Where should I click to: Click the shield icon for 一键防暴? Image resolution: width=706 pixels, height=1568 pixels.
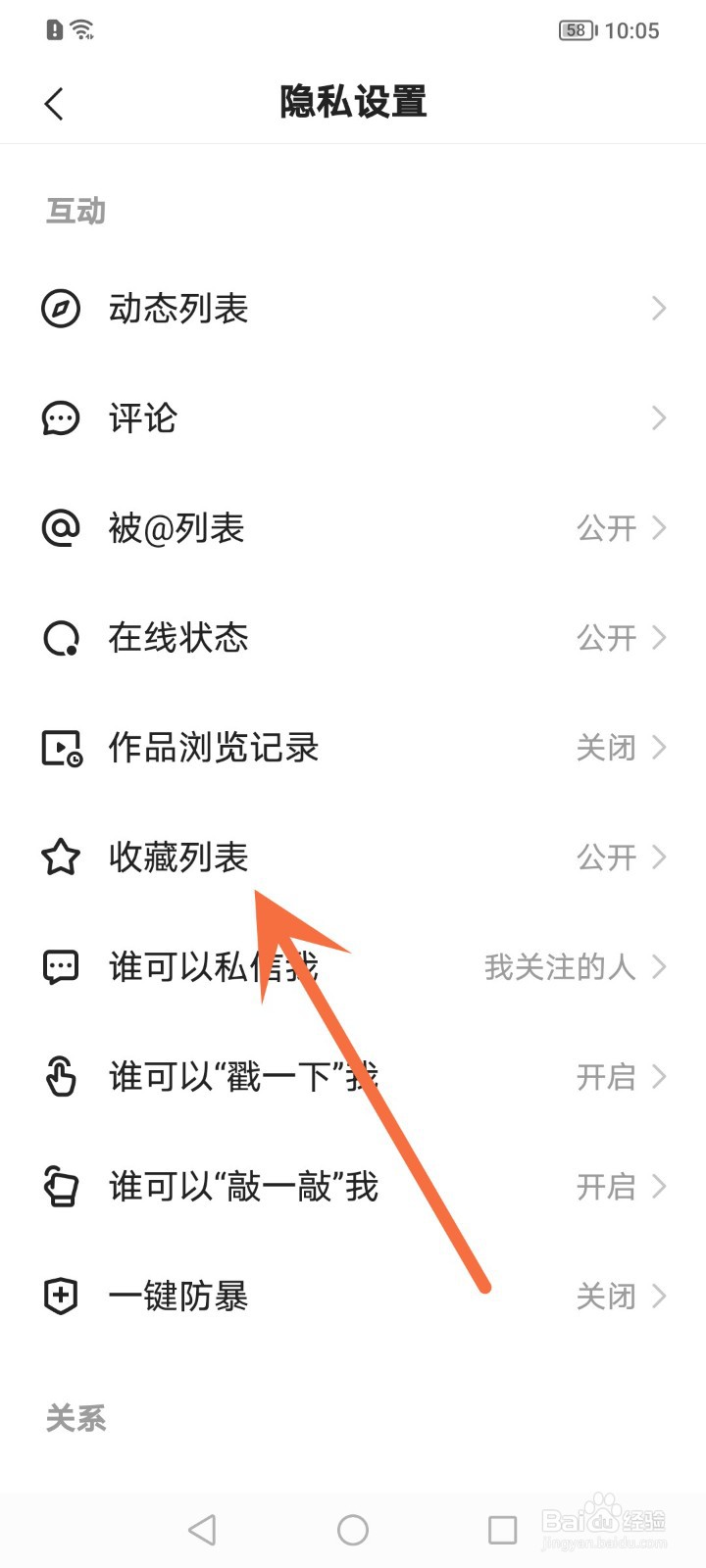[x=61, y=1296]
